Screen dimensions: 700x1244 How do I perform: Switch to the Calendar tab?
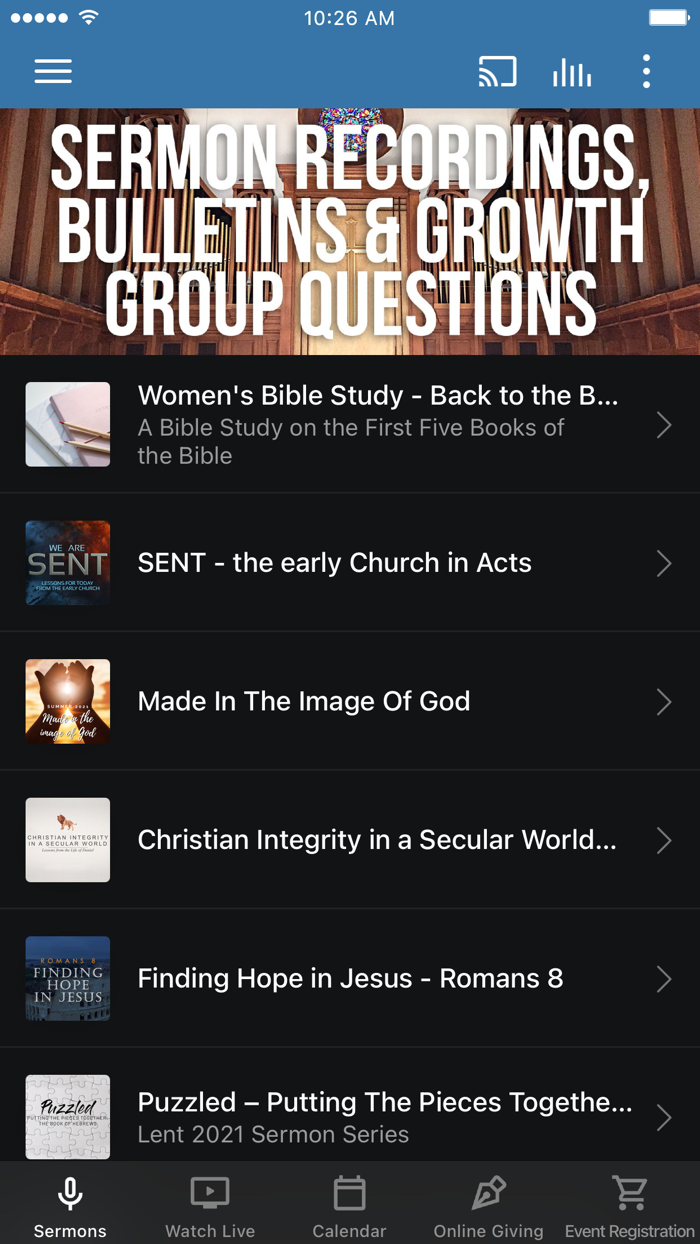350,1206
